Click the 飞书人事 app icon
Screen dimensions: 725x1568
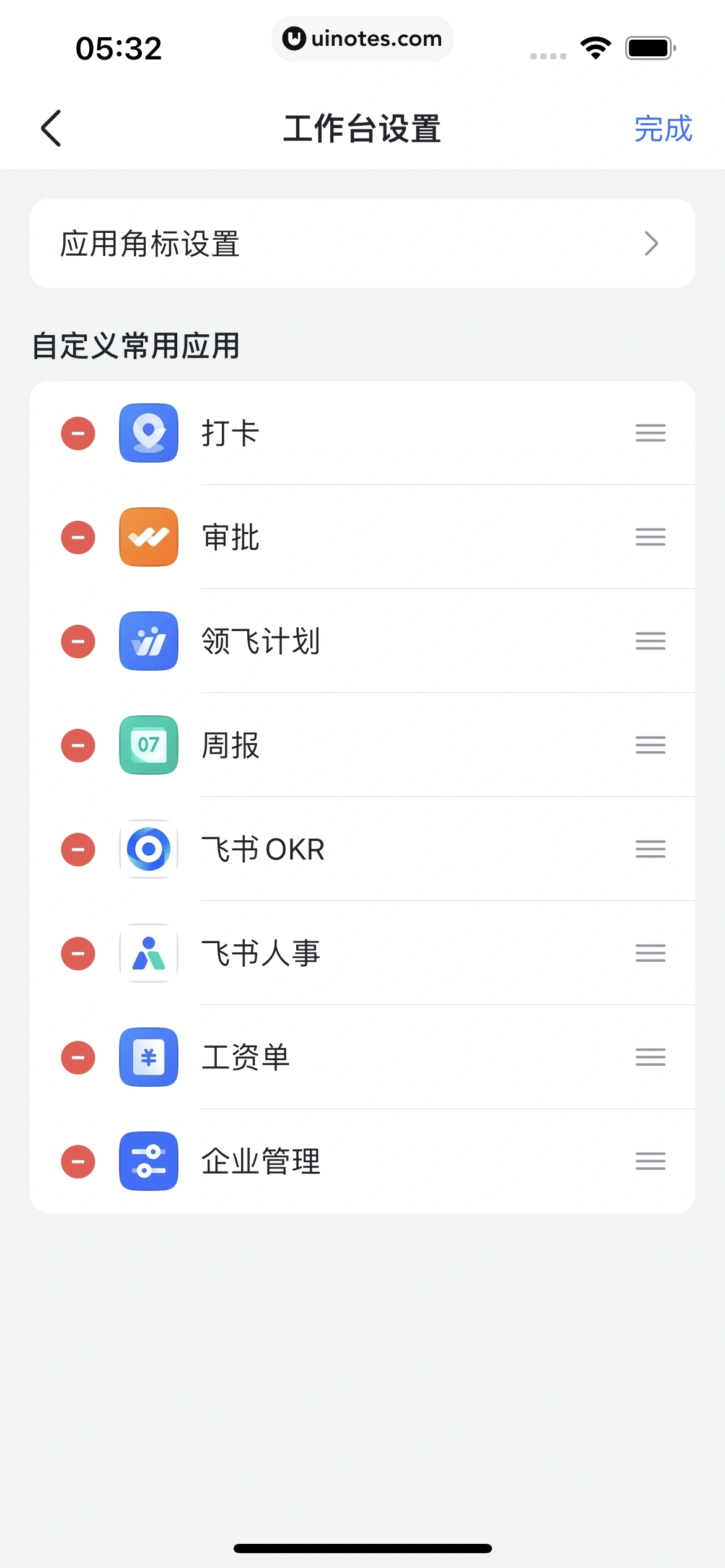[148, 953]
